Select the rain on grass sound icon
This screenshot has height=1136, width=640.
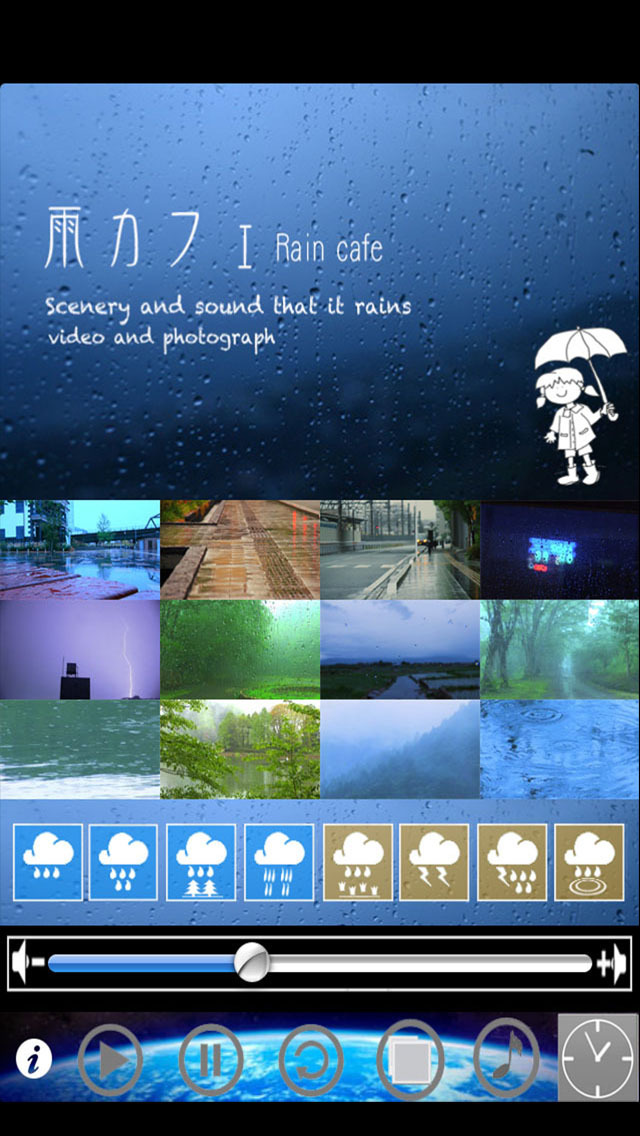tap(357, 862)
